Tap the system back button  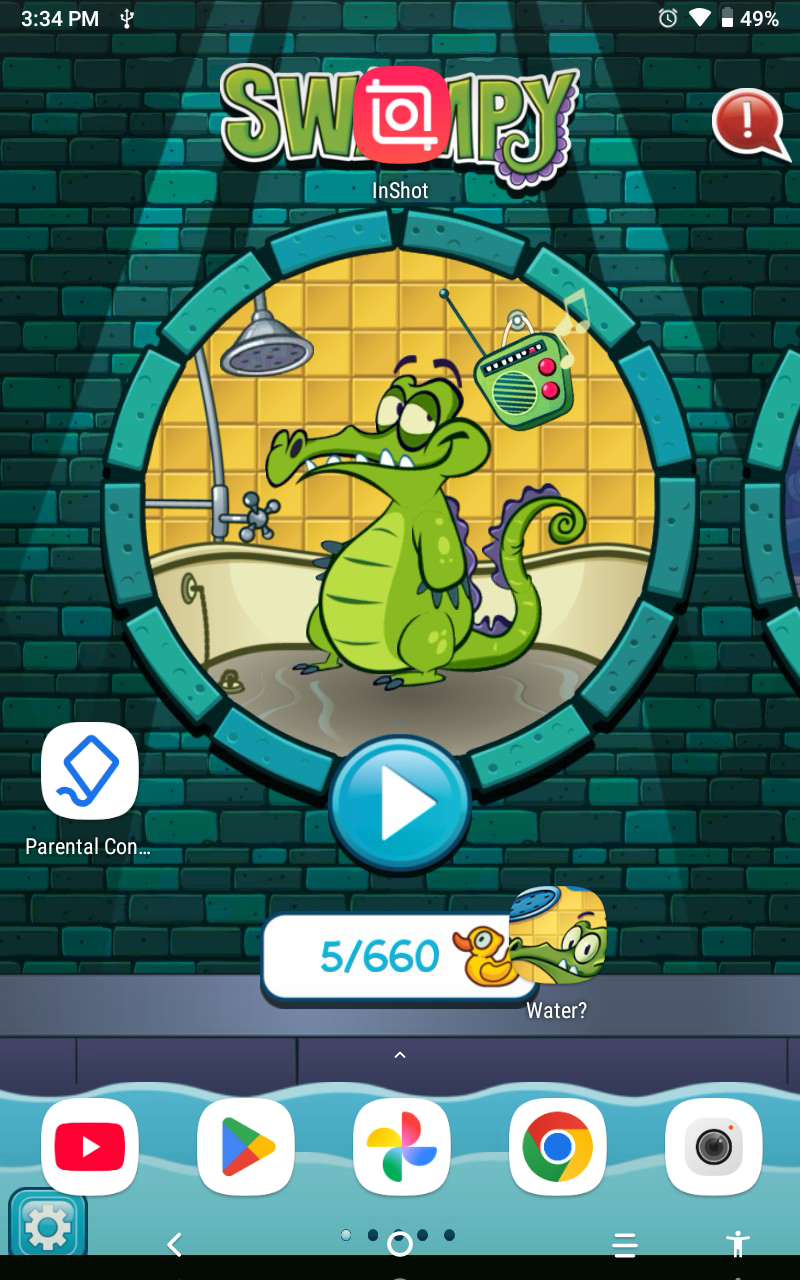pyautogui.click(x=174, y=1244)
